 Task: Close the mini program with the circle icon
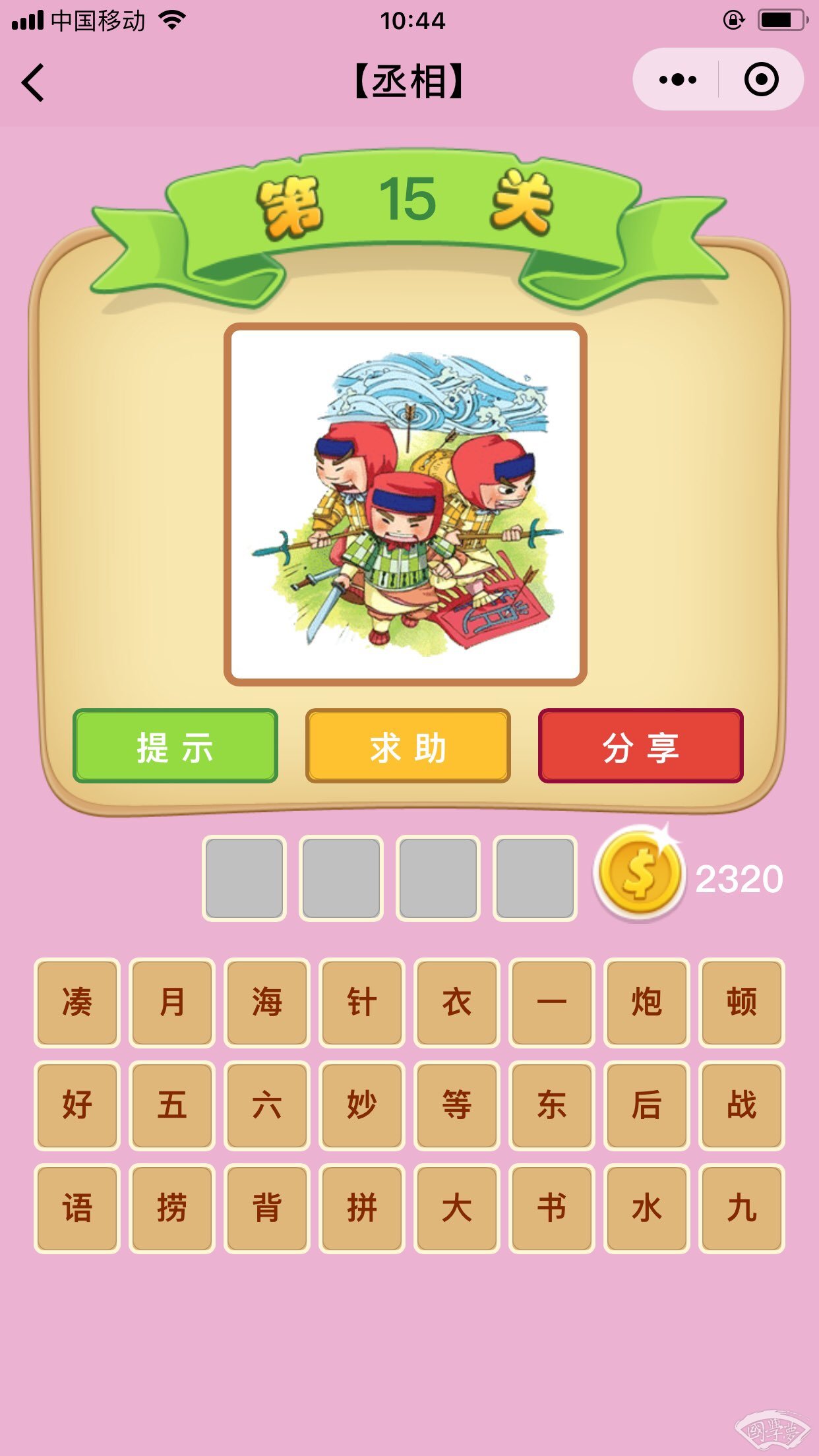[x=761, y=80]
